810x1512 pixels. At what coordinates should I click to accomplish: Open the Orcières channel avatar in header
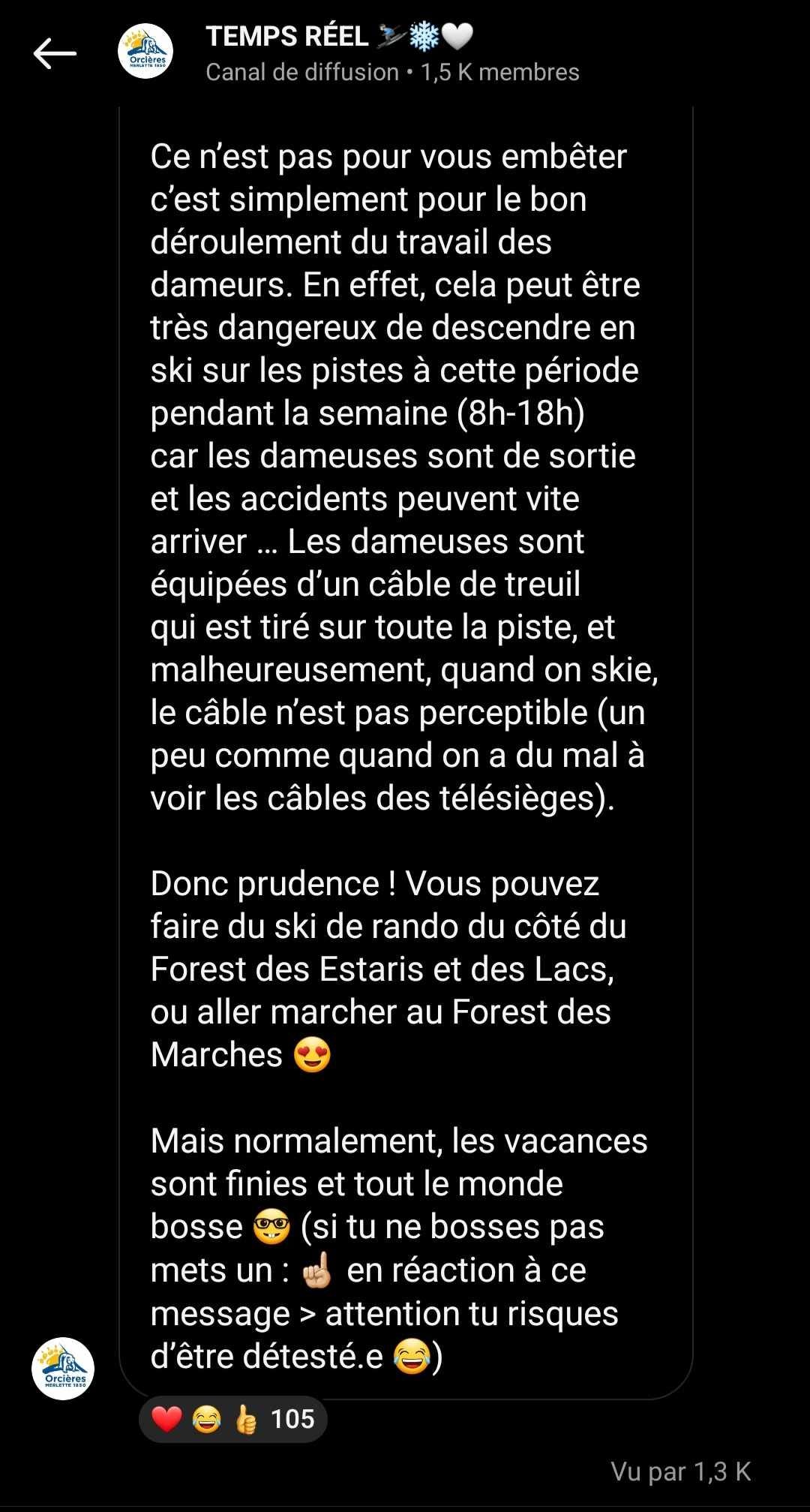click(145, 52)
